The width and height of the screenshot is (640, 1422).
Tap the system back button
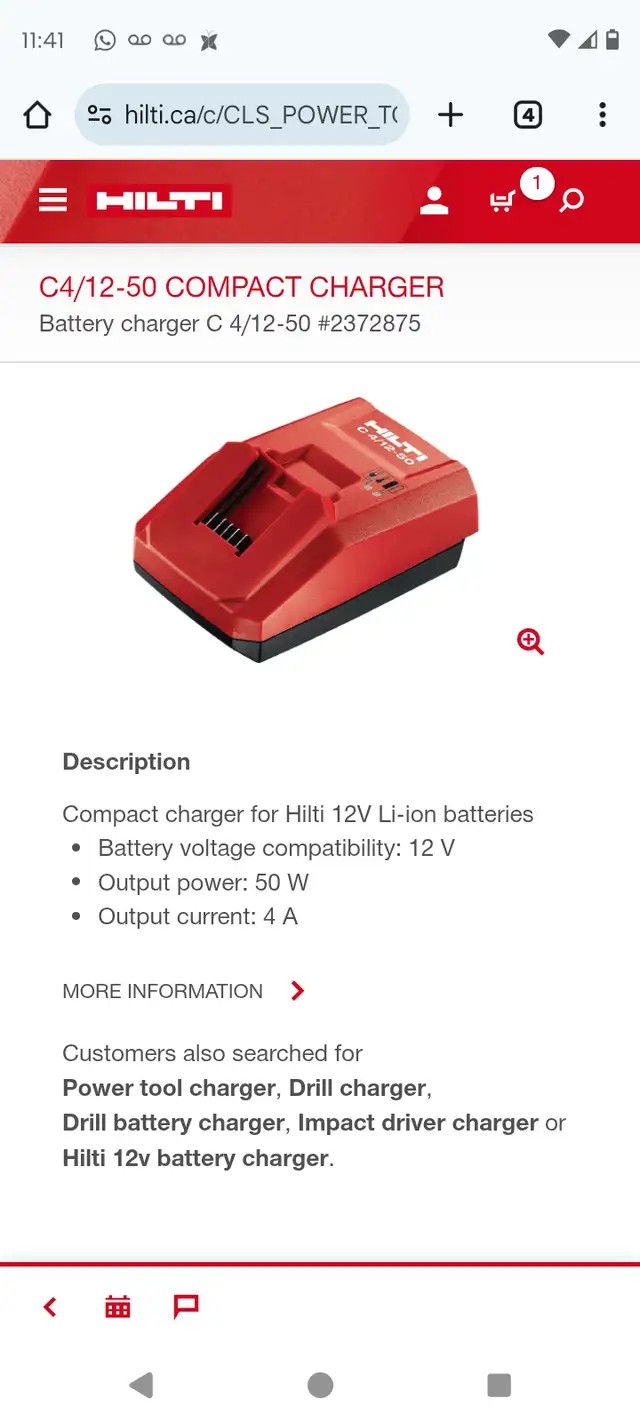(141, 1384)
